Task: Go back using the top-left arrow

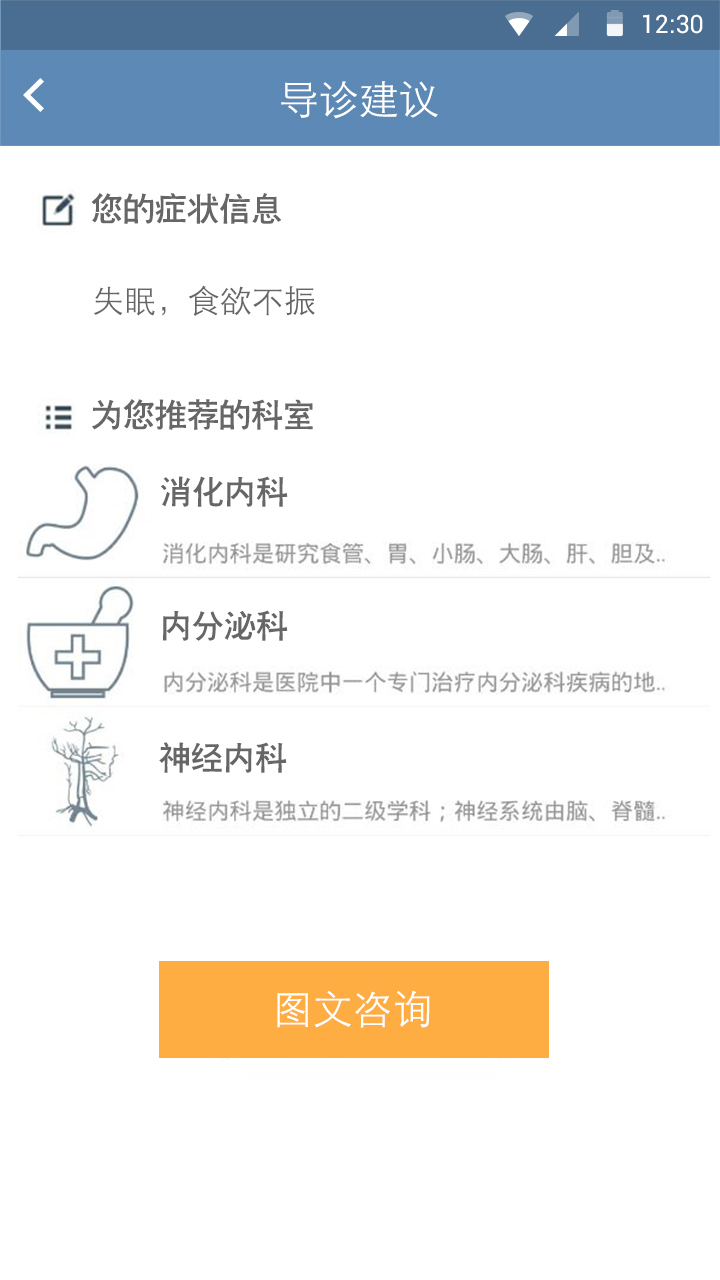Action: click(35, 97)
